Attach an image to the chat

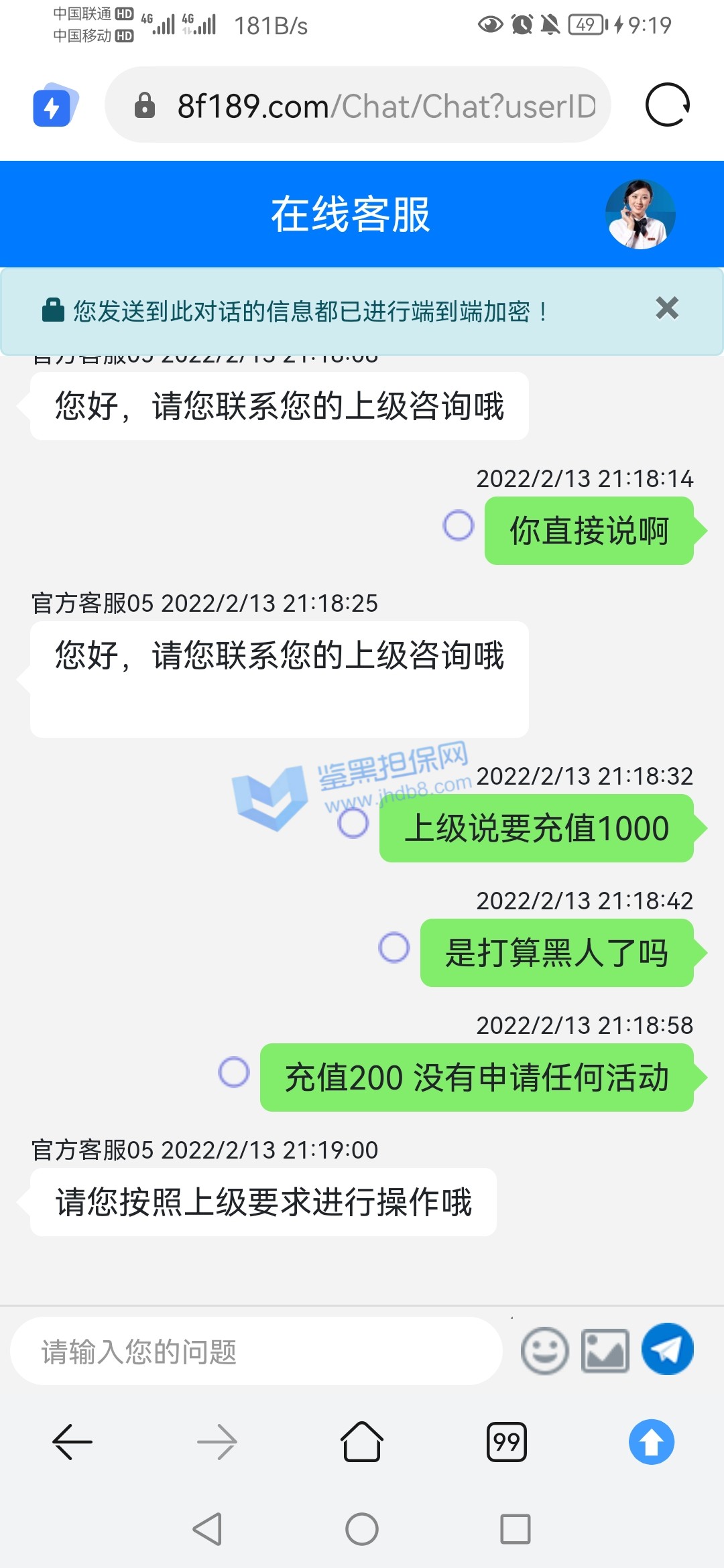[605, 1350]
